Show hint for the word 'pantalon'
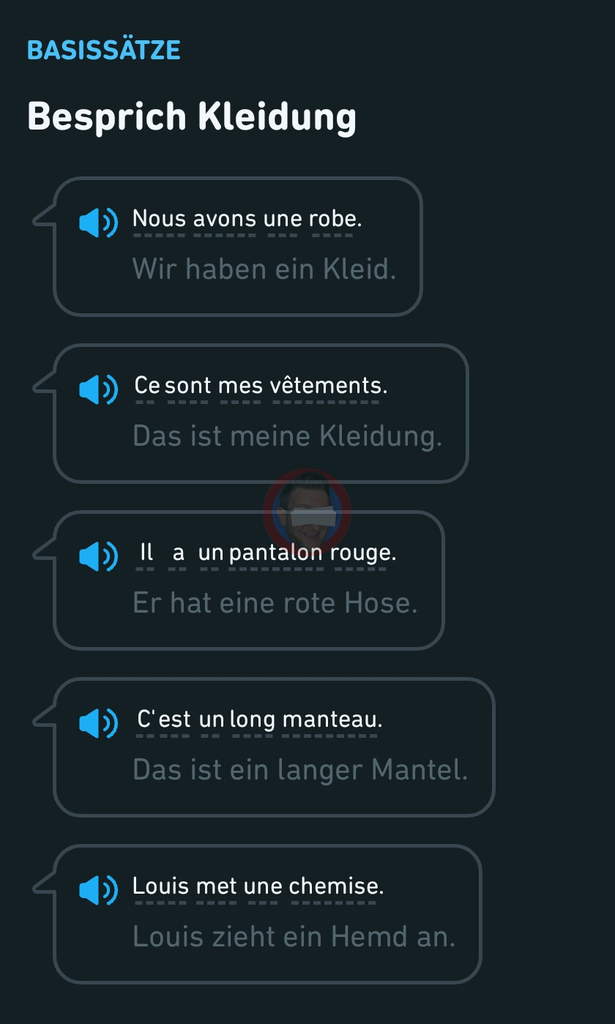The width and height of the screenshot is (615, 1024). [x=276, y=553]
